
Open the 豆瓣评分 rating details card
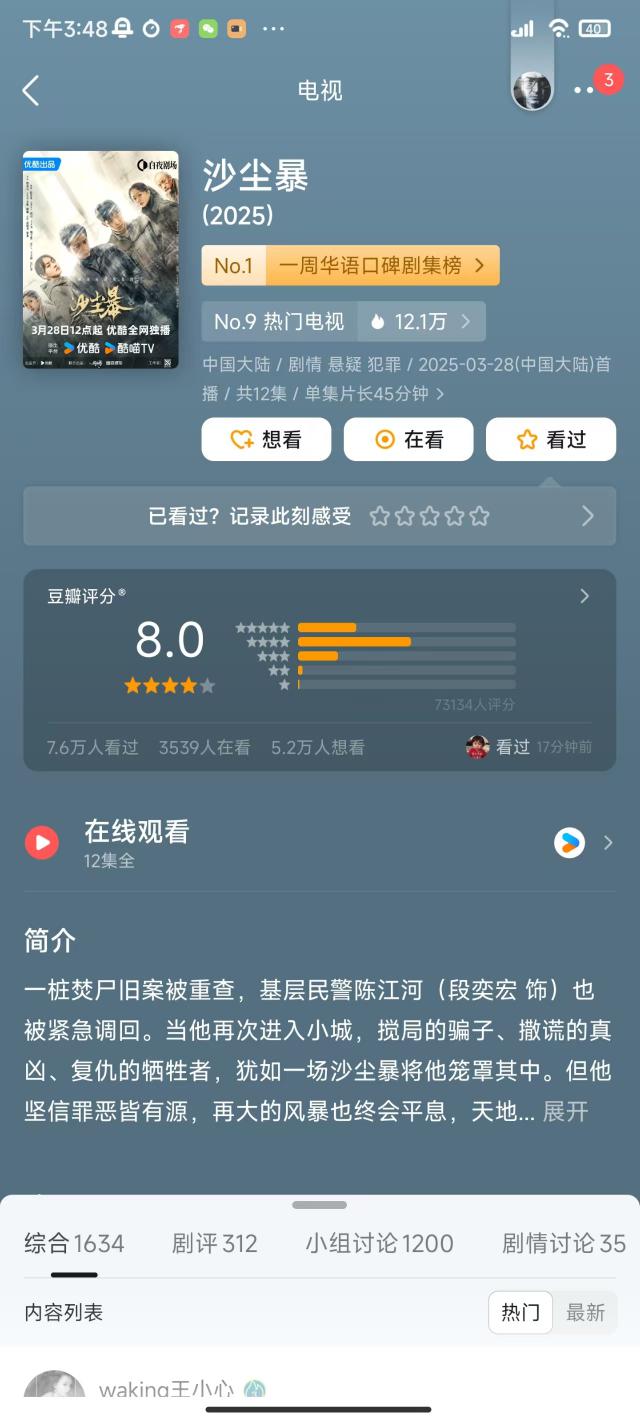coord(320,669)
